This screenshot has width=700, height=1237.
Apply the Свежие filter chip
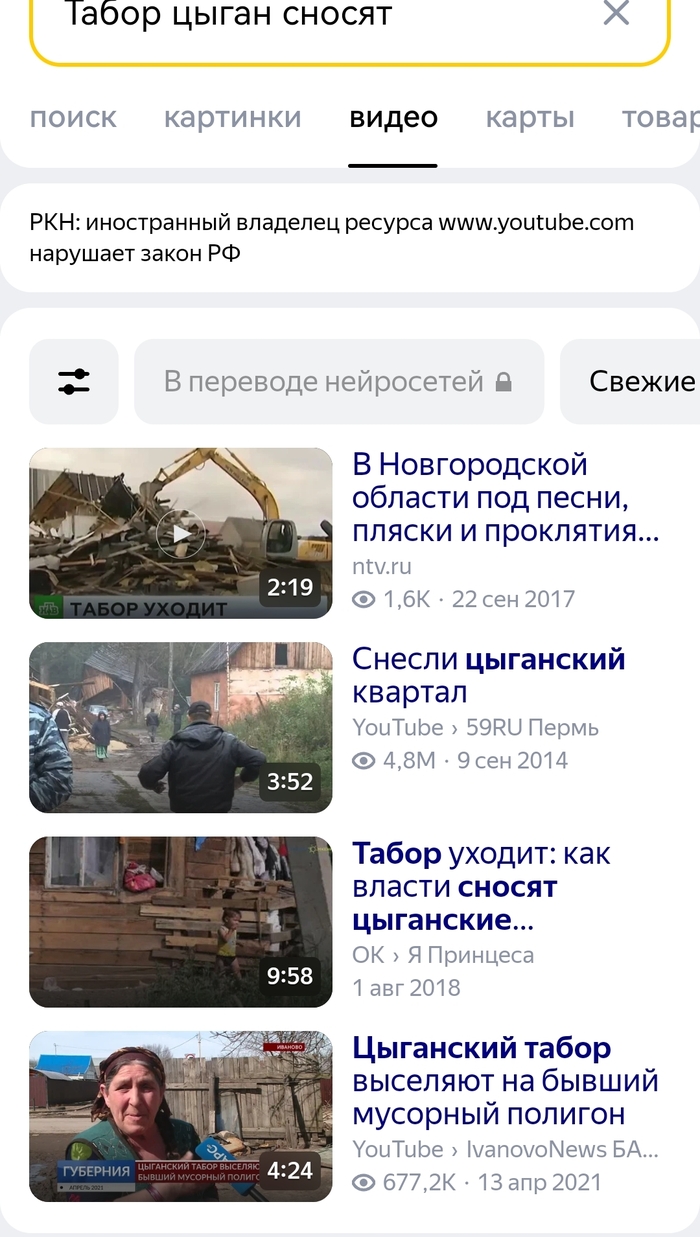click(640, 381)
